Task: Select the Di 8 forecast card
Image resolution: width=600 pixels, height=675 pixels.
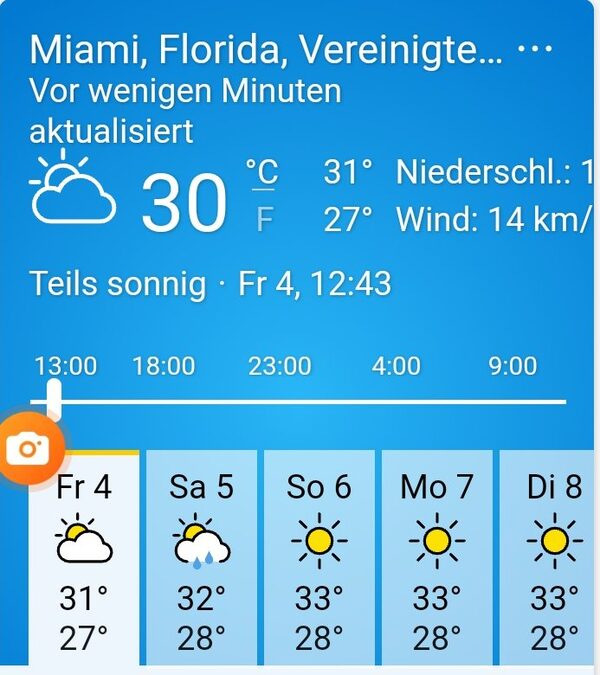Action: 547,557
